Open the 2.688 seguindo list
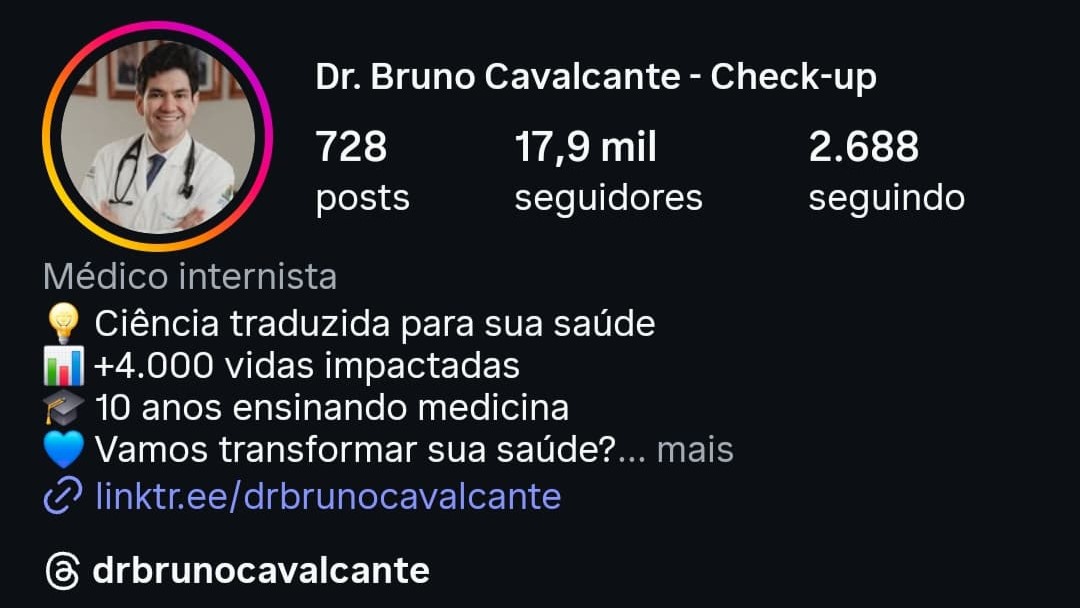 click(x=886, y=171)
